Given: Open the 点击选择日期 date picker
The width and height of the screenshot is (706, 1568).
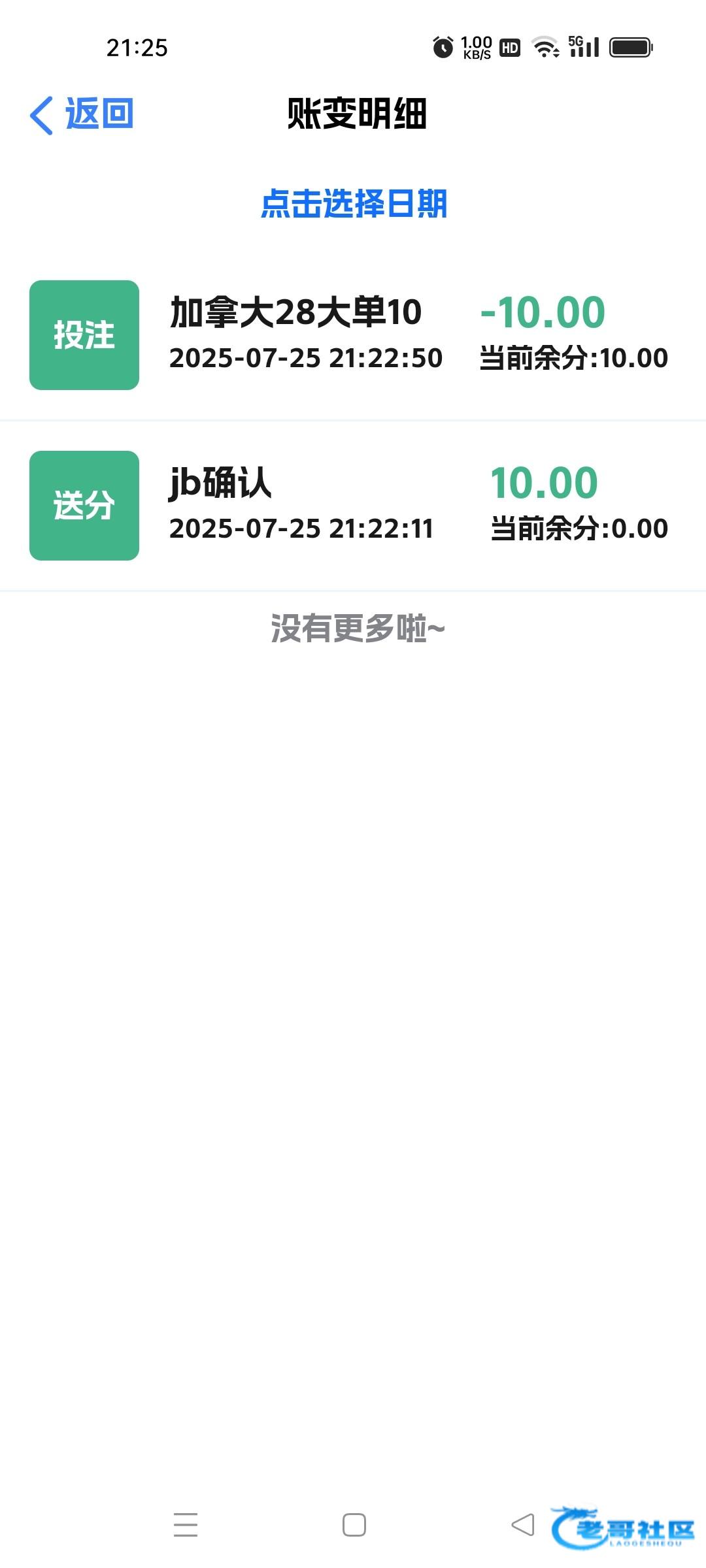Looking at the screenshot, I should pyautogui.click(x=354, y=204).
